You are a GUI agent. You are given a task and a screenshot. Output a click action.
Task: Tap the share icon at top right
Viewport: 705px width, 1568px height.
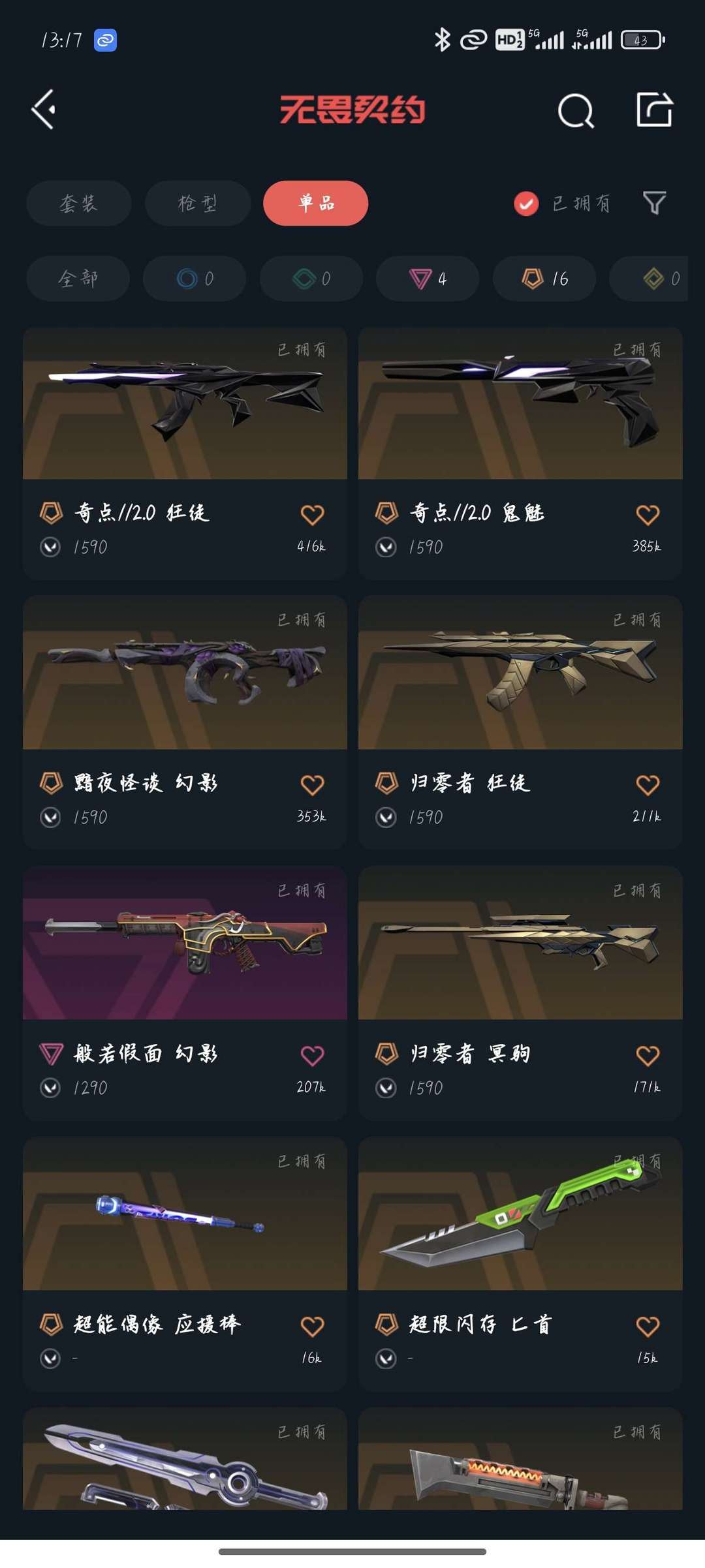[x=654, y=110]
